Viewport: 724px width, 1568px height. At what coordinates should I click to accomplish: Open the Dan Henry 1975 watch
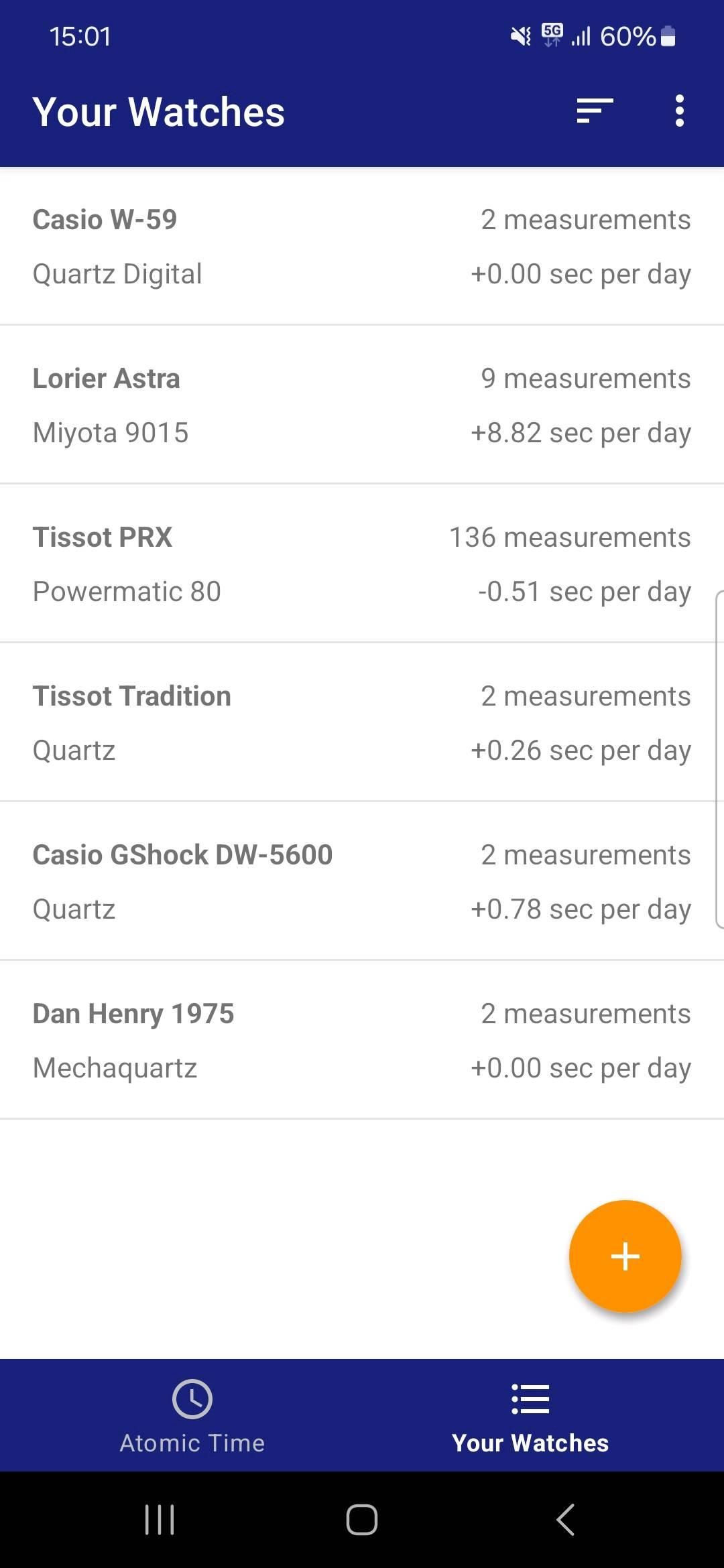362,1039
